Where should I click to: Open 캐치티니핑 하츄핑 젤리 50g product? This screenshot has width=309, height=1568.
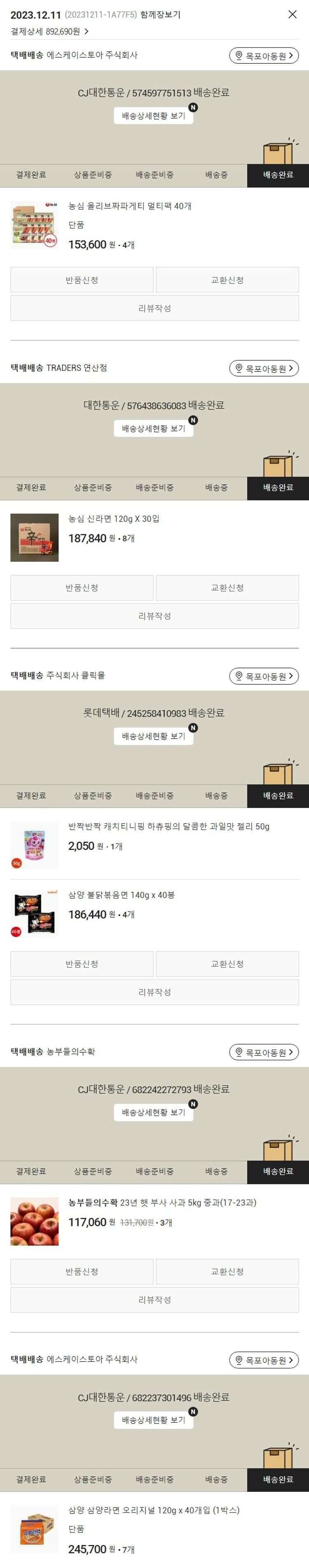(168, 827)
